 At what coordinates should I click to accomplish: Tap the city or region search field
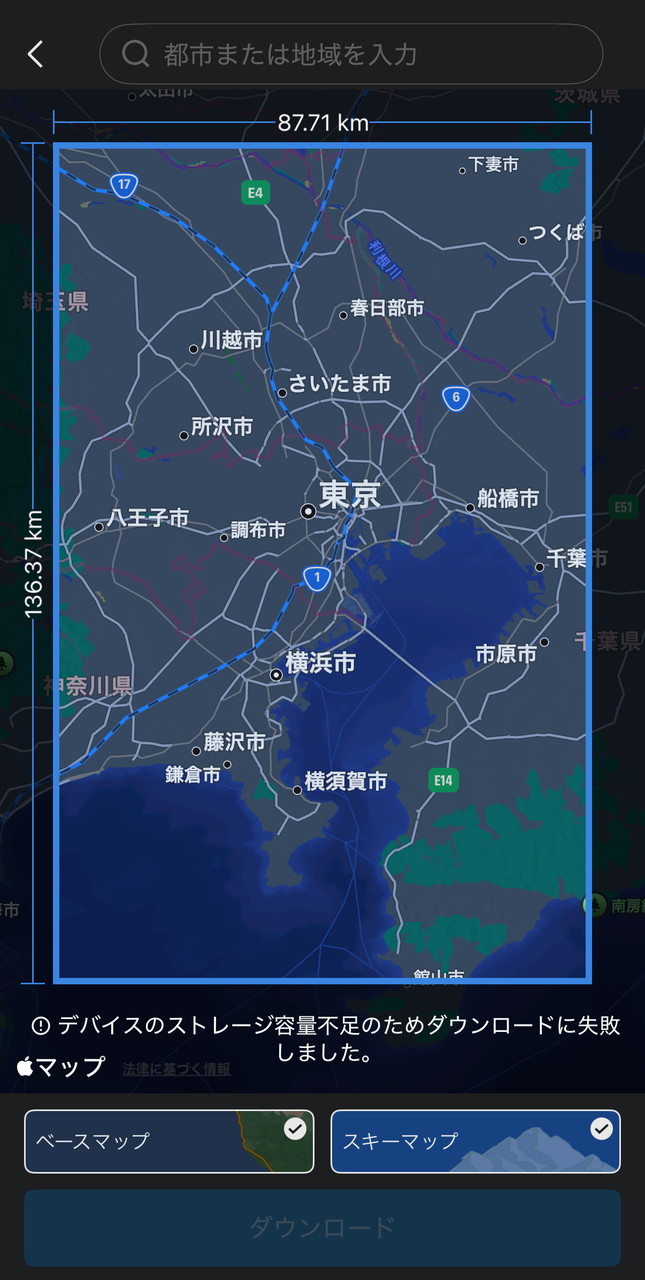[x=351, y=54]
